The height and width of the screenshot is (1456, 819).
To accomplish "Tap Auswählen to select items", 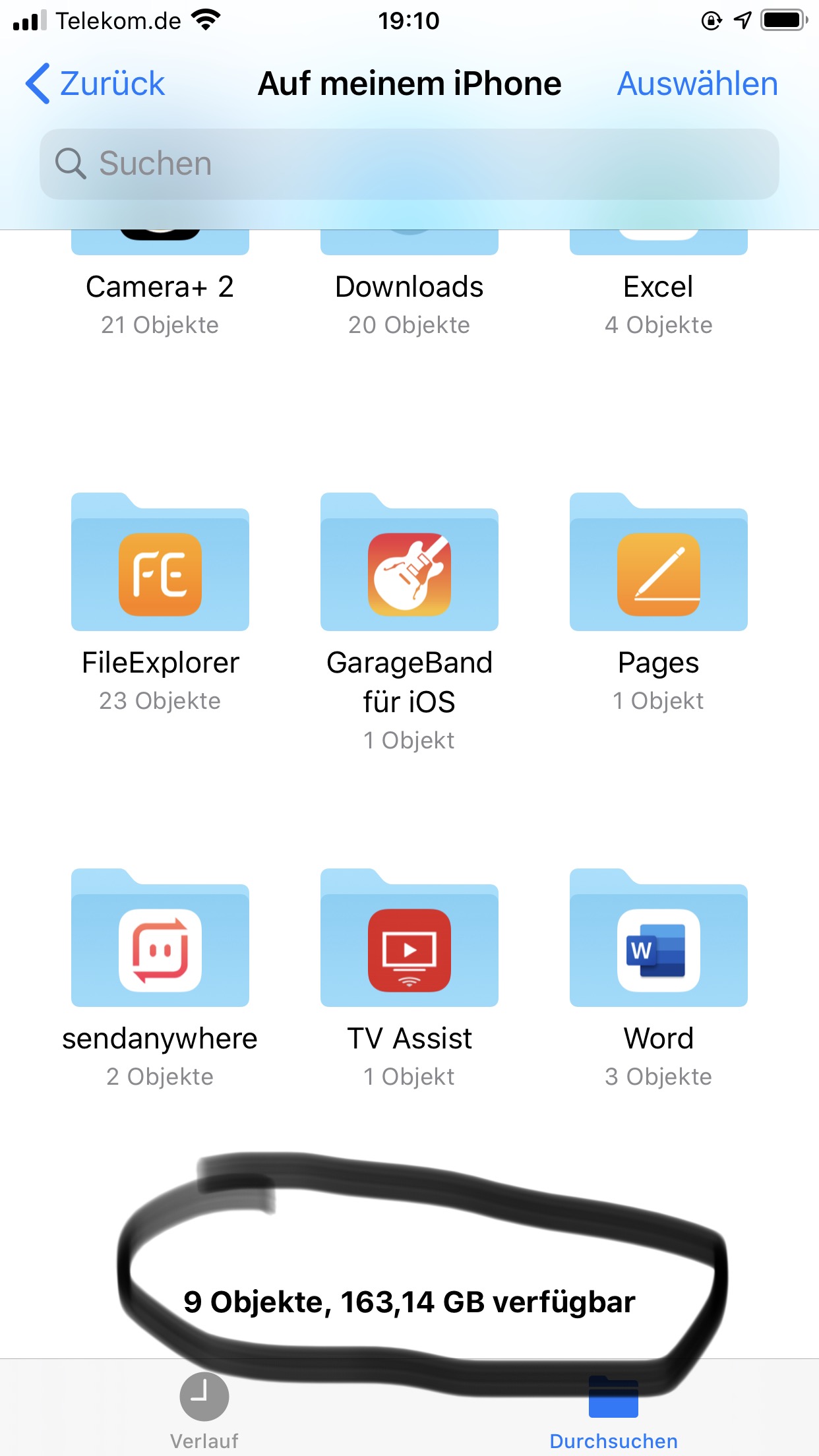I will point(697,84).
